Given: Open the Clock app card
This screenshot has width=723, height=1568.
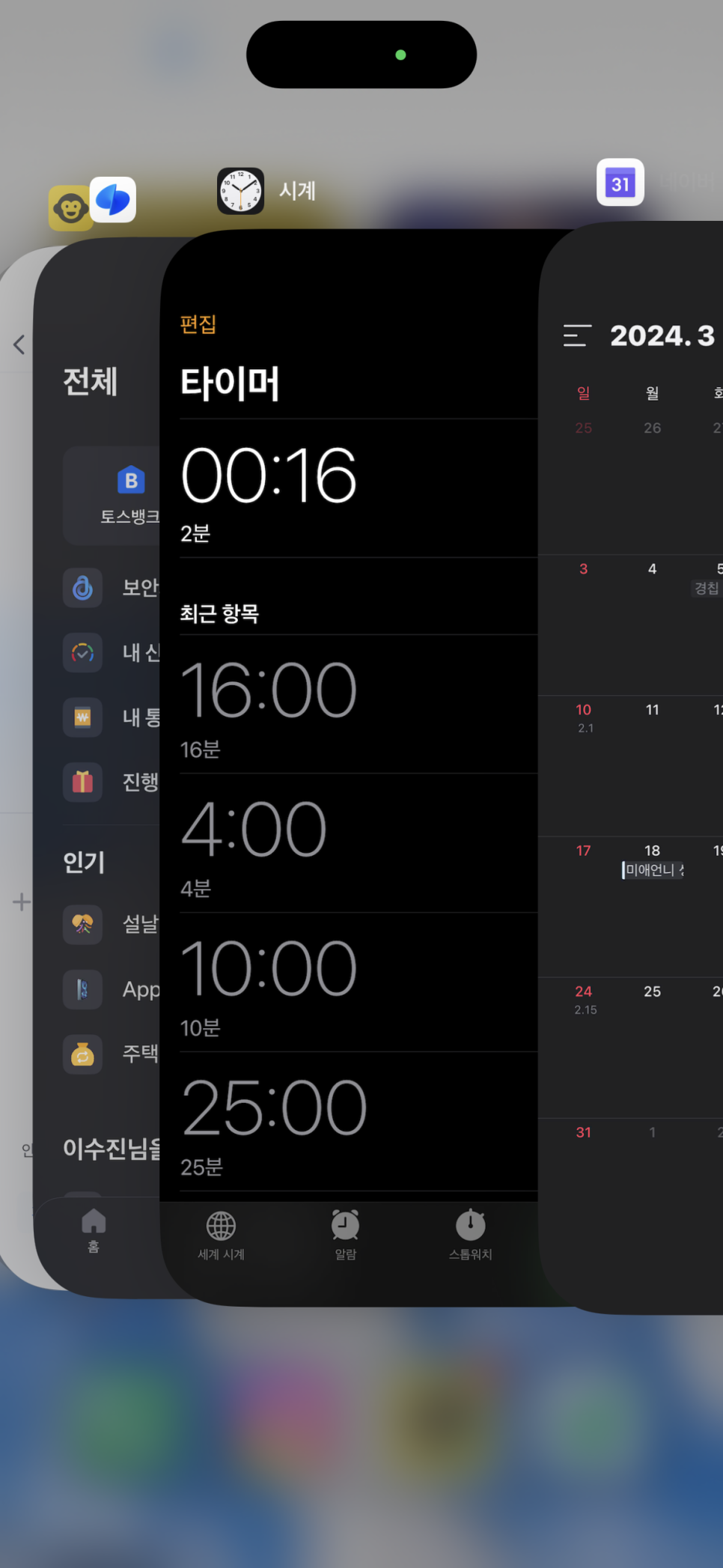Looking at the screenshot, I should pyautogui.click(x=350, y=768).
